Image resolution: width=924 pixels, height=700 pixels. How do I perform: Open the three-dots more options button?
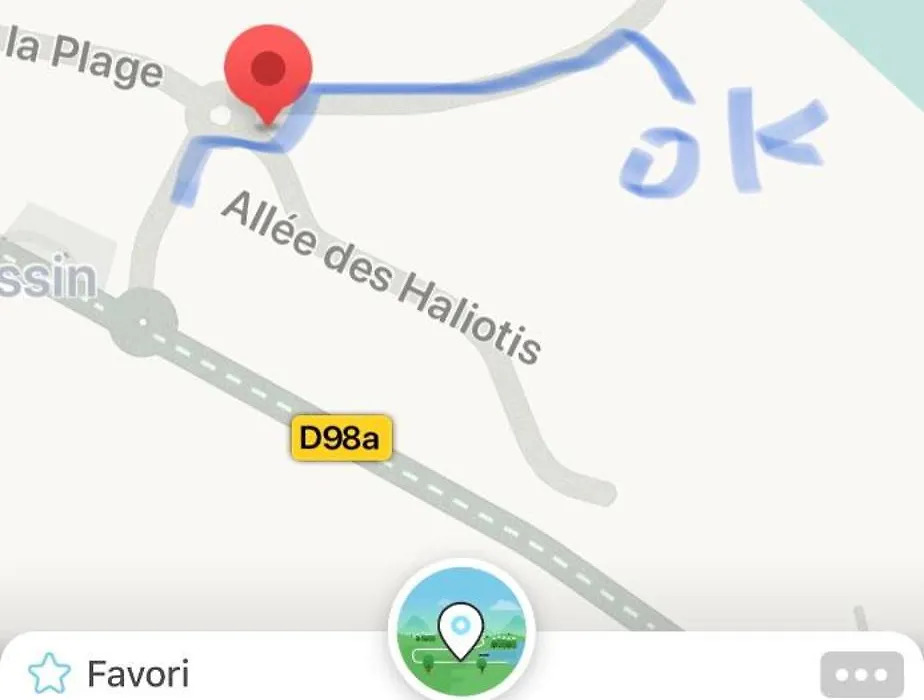tap(861, 674)
